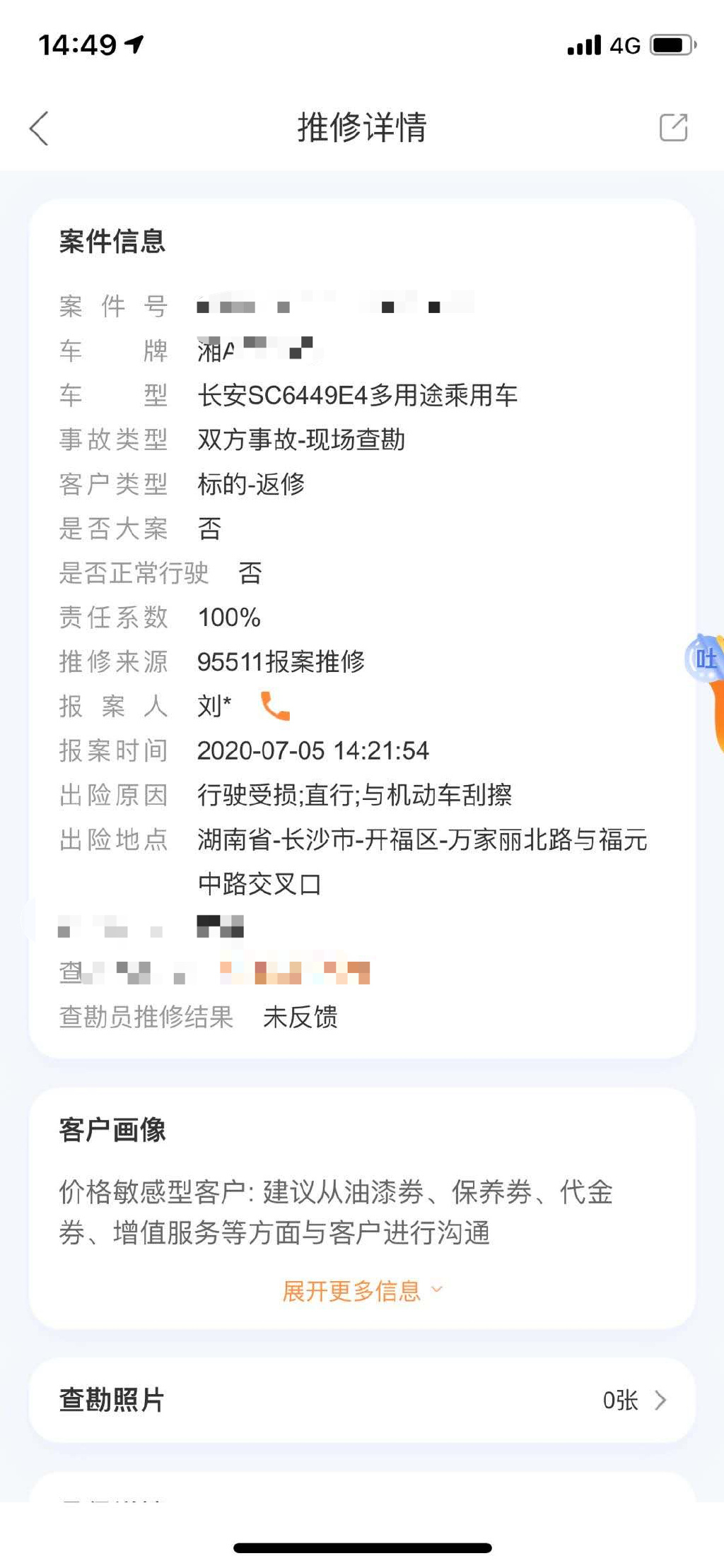
Task: Tap the share icon in the header
Action: point(672,128)
